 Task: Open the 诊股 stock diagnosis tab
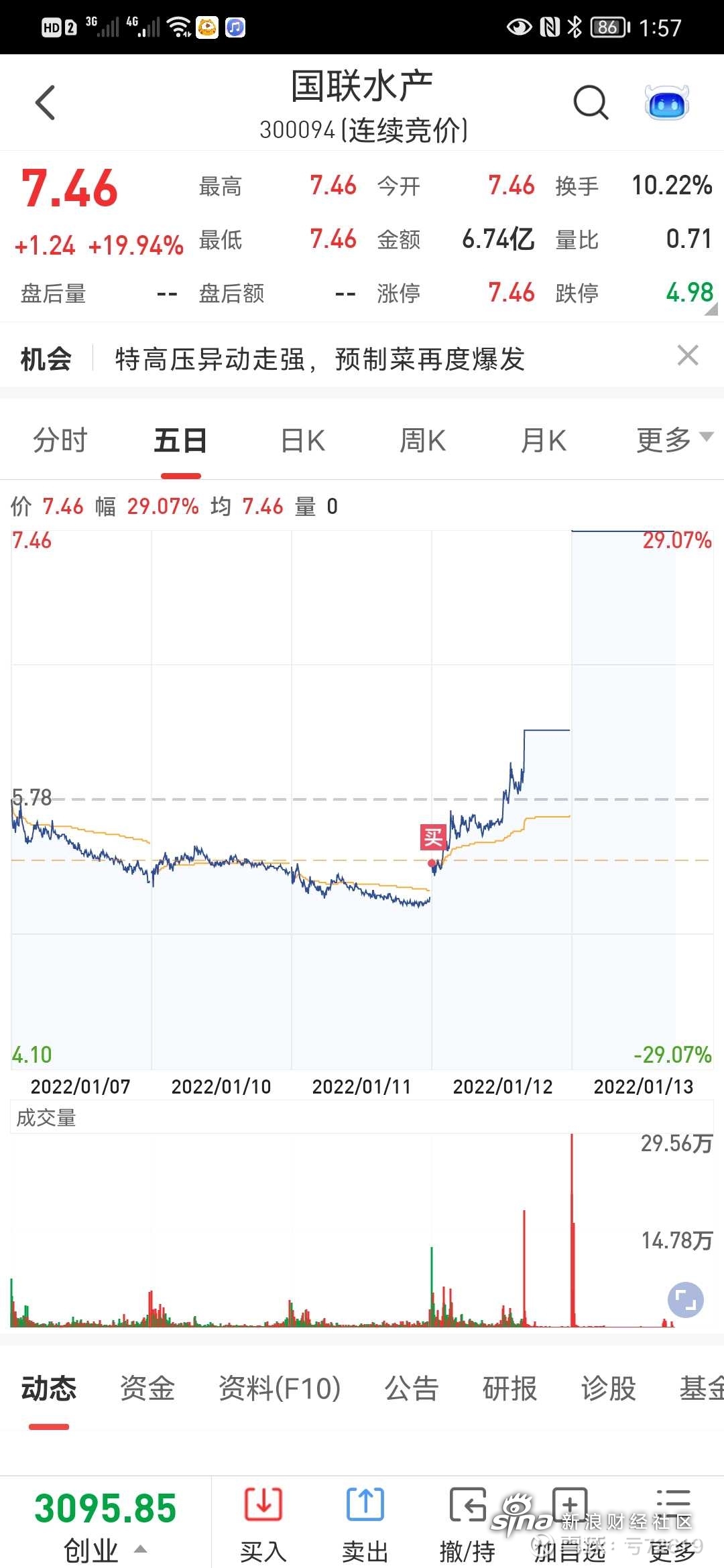click(x=608, y=1388)
